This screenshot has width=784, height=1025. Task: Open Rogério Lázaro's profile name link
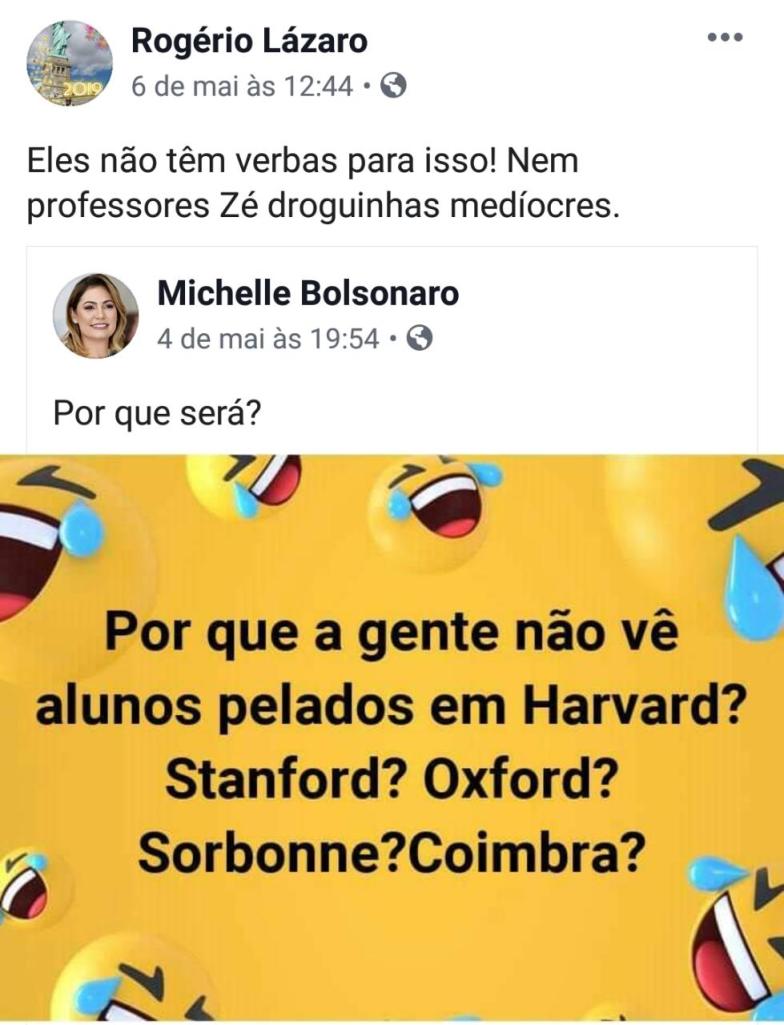point(249,40)
